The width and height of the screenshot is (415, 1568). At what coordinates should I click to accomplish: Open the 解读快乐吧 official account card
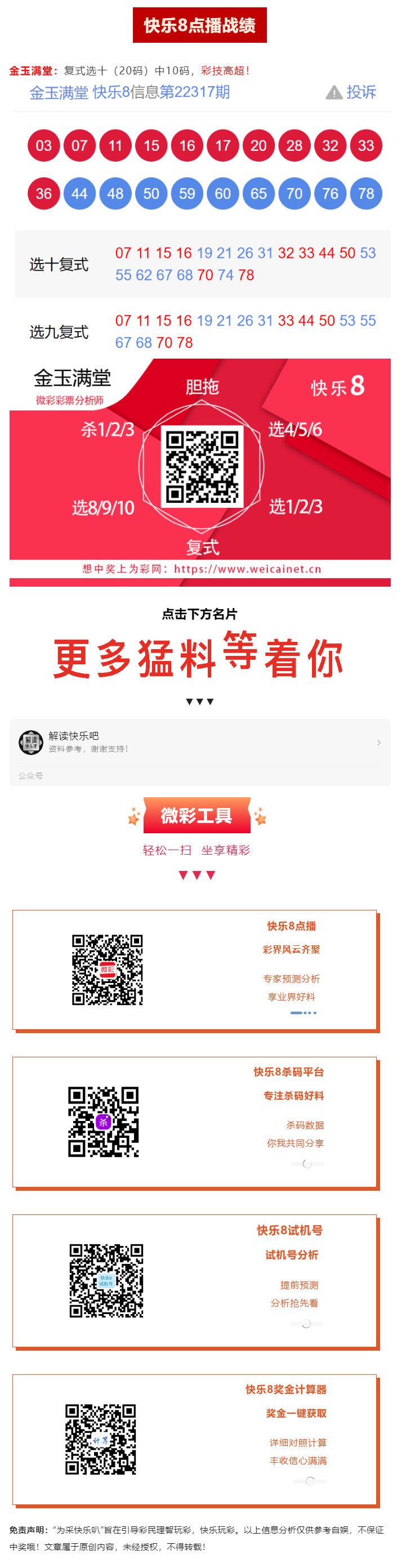click(x=199, y=742)
